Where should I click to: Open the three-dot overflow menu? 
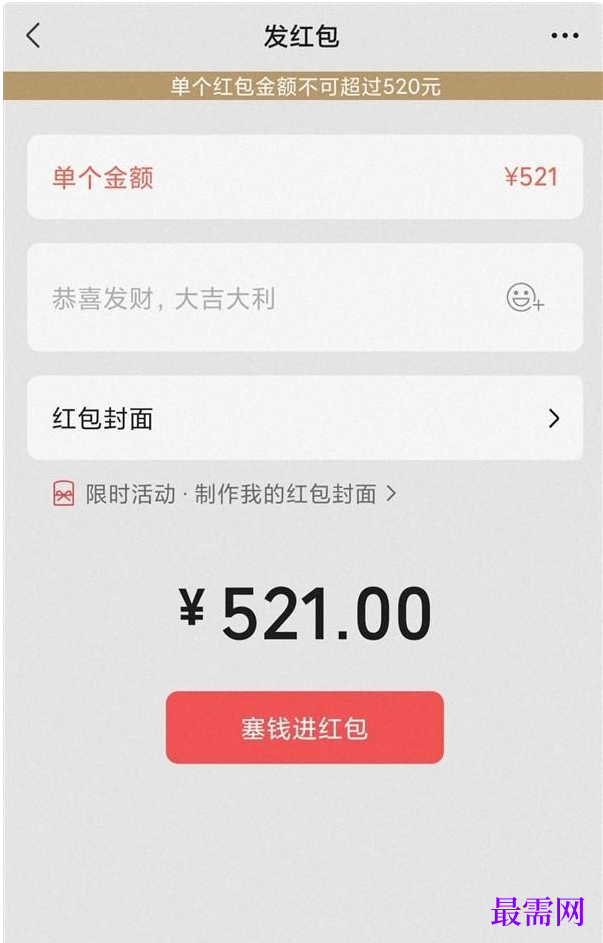point(564,37)
